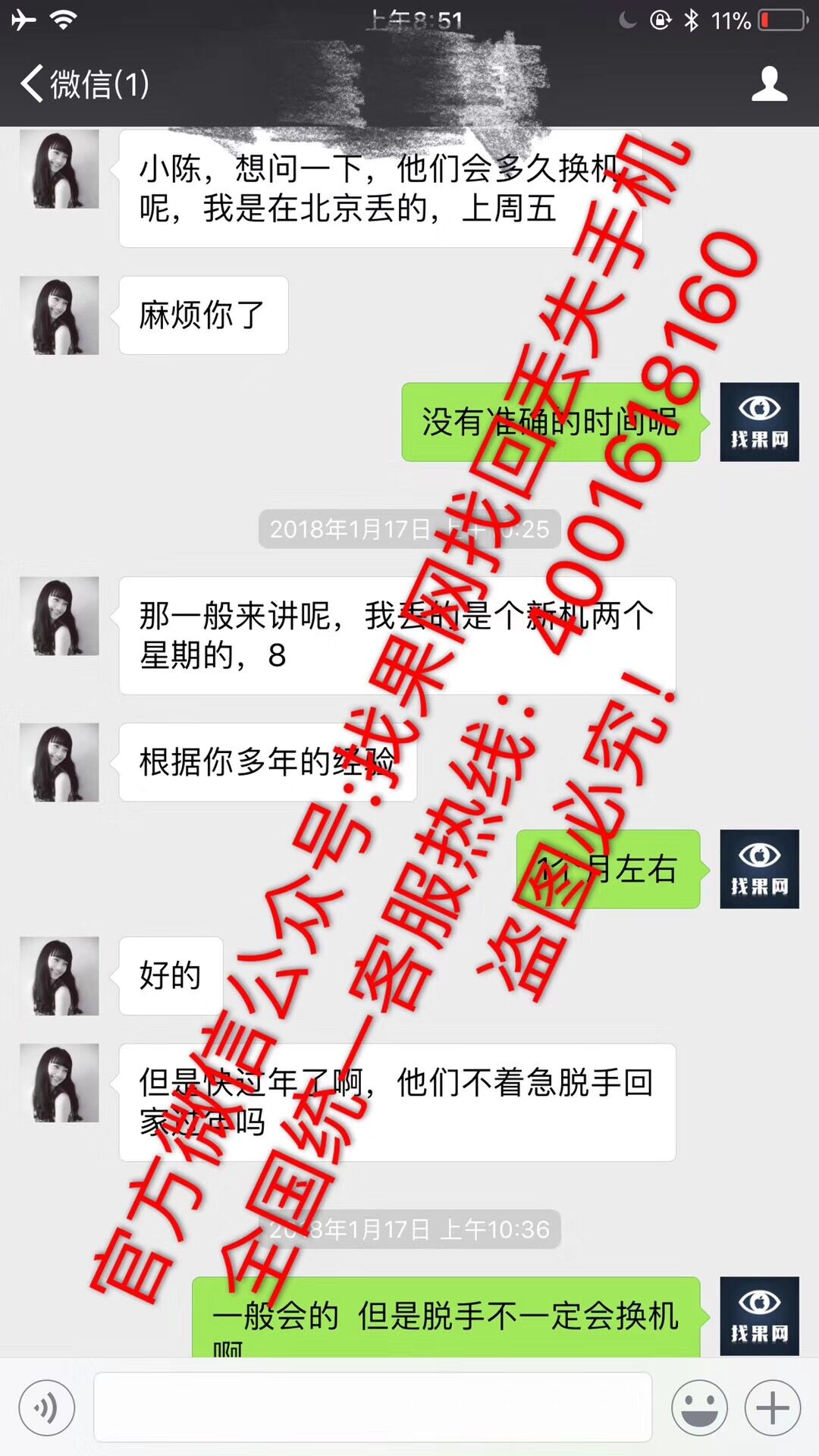View sender profile beside 好的 message
Viewport: 819px width, 1456px height.
[59, 976]
